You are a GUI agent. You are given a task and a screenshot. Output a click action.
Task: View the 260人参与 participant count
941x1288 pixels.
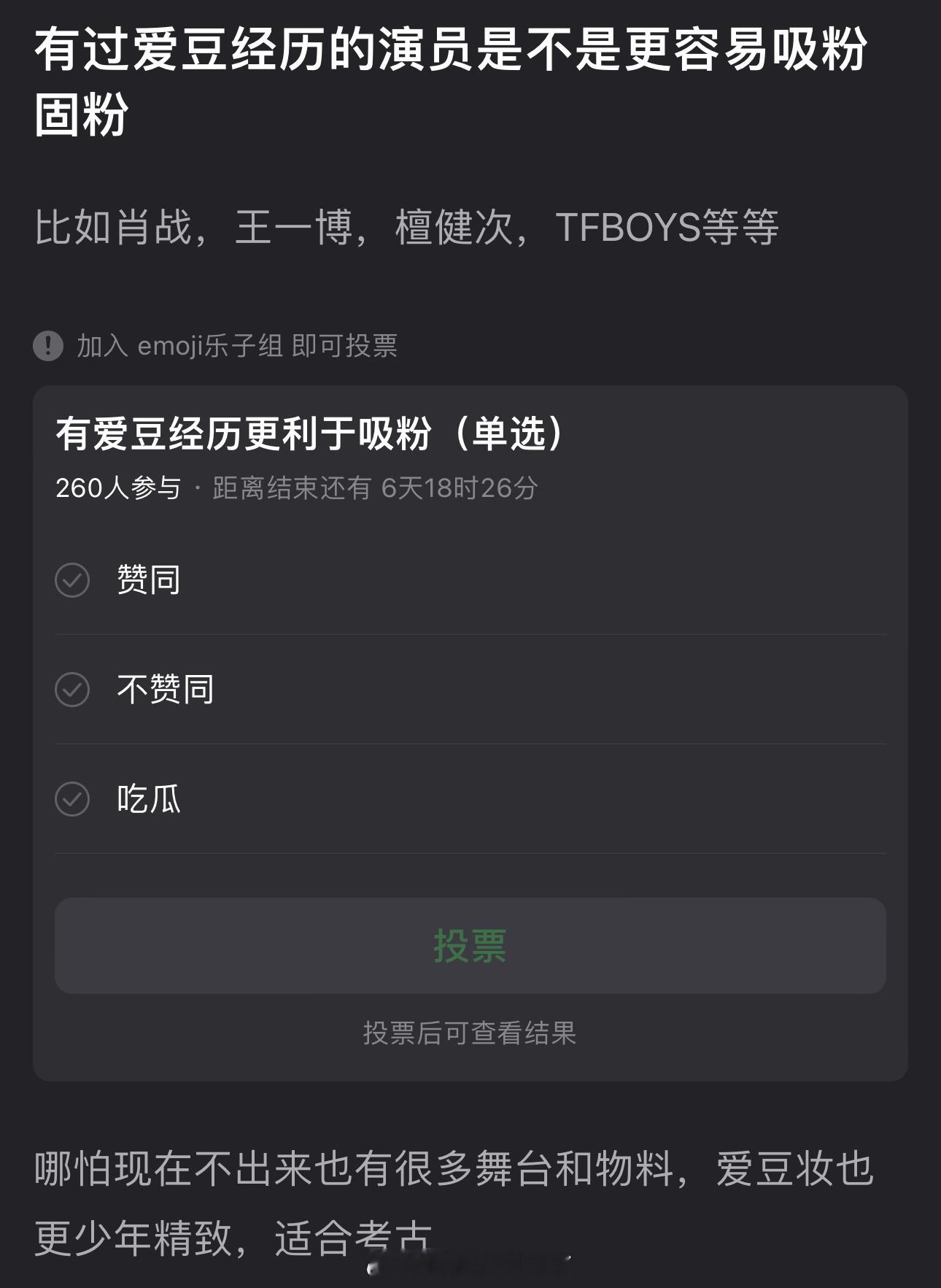(x=117, y=487)
